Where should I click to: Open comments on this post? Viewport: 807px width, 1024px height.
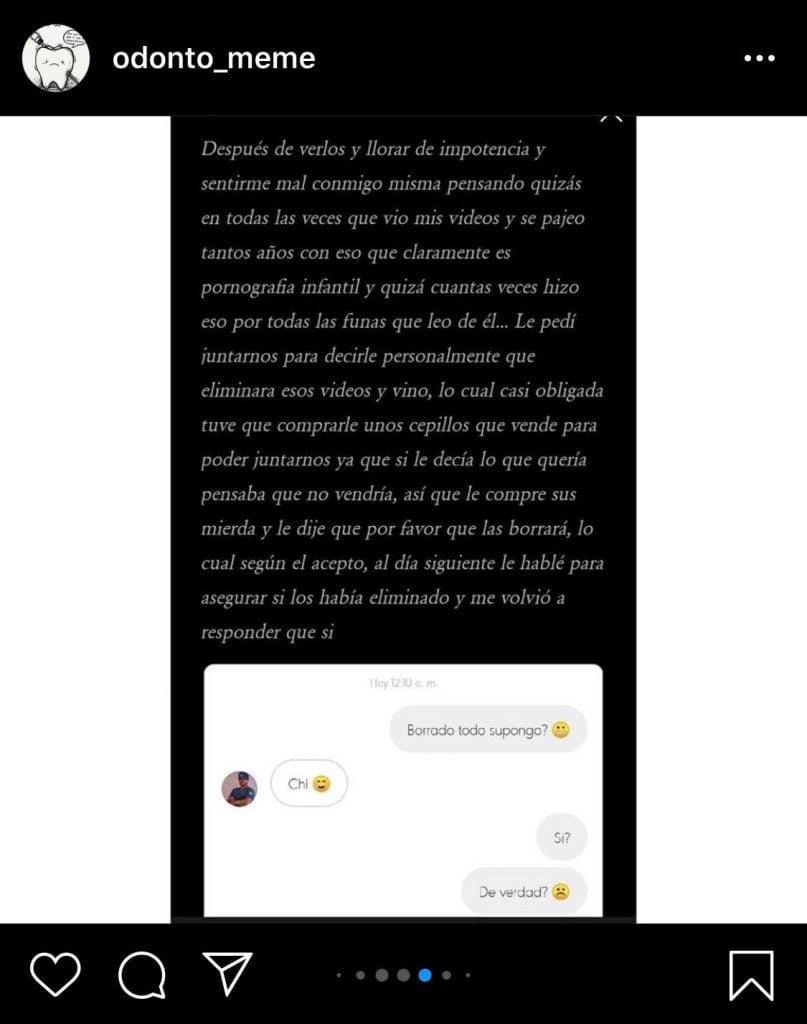pyautogui.click(x=142, y=974)
